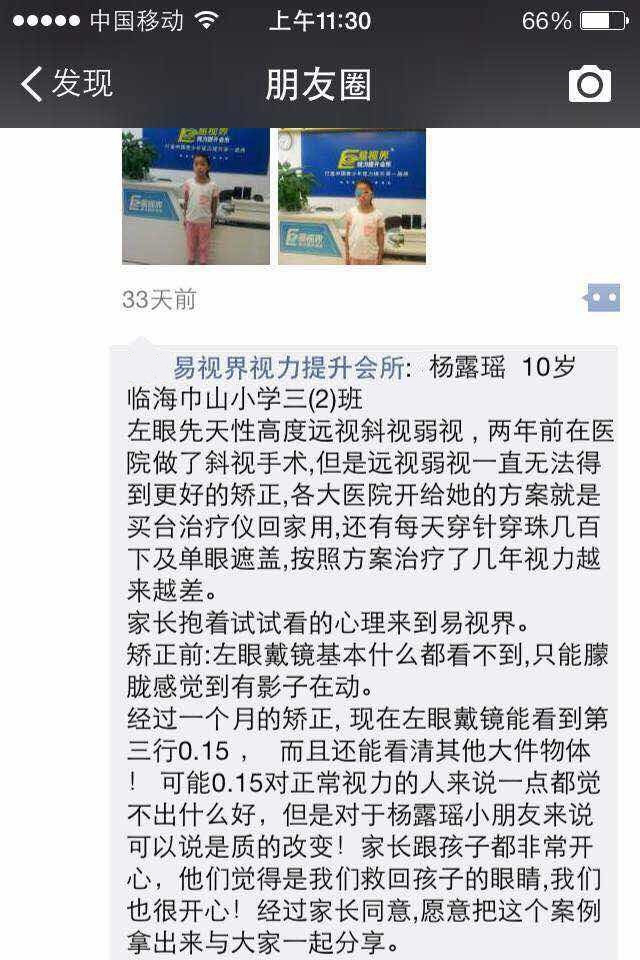Open the like and comment menu
The width and height of the screenshot is (640, 960).
point(602,298)
